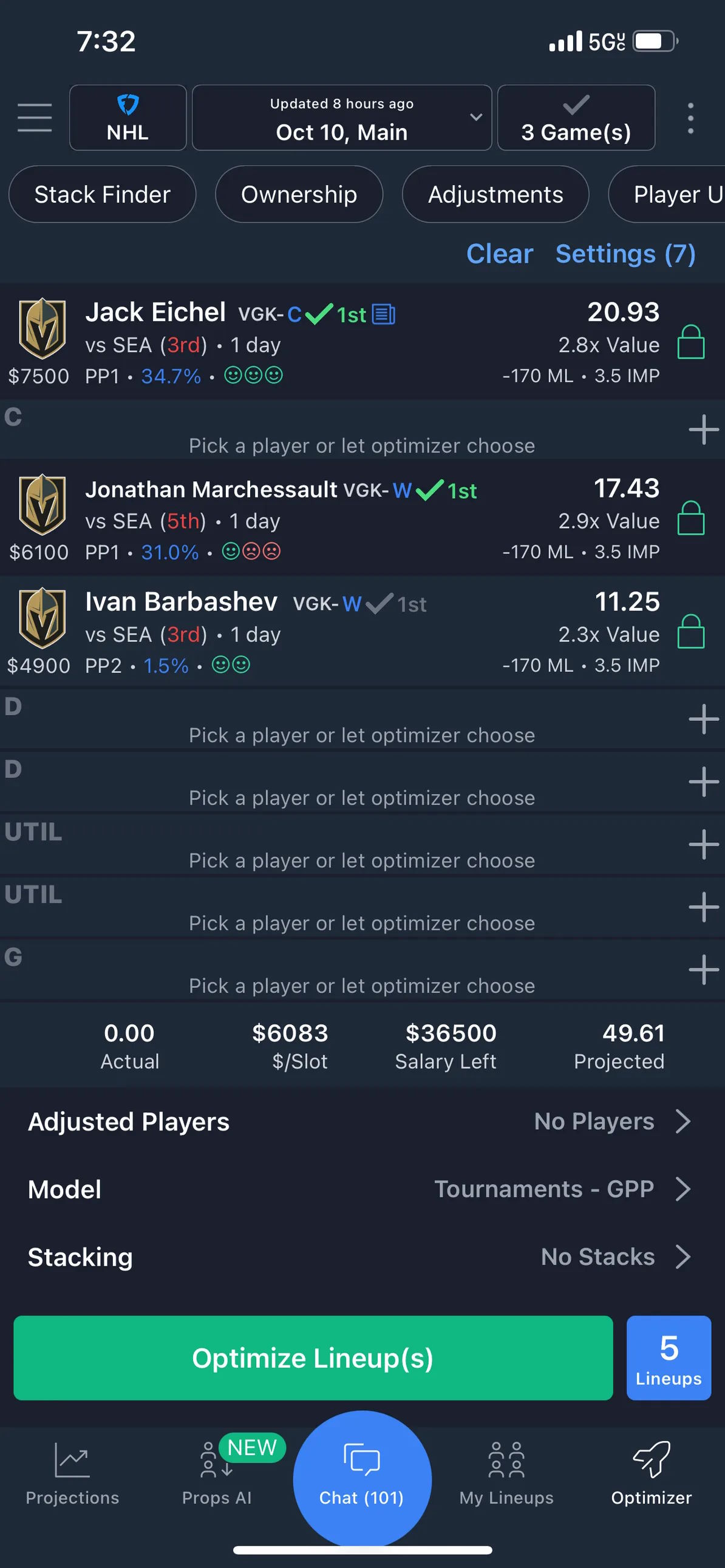Expand the Oct 10, Main slate dropdown
The width and height of the screenshot is (725, 1568).
click(341, 118)
